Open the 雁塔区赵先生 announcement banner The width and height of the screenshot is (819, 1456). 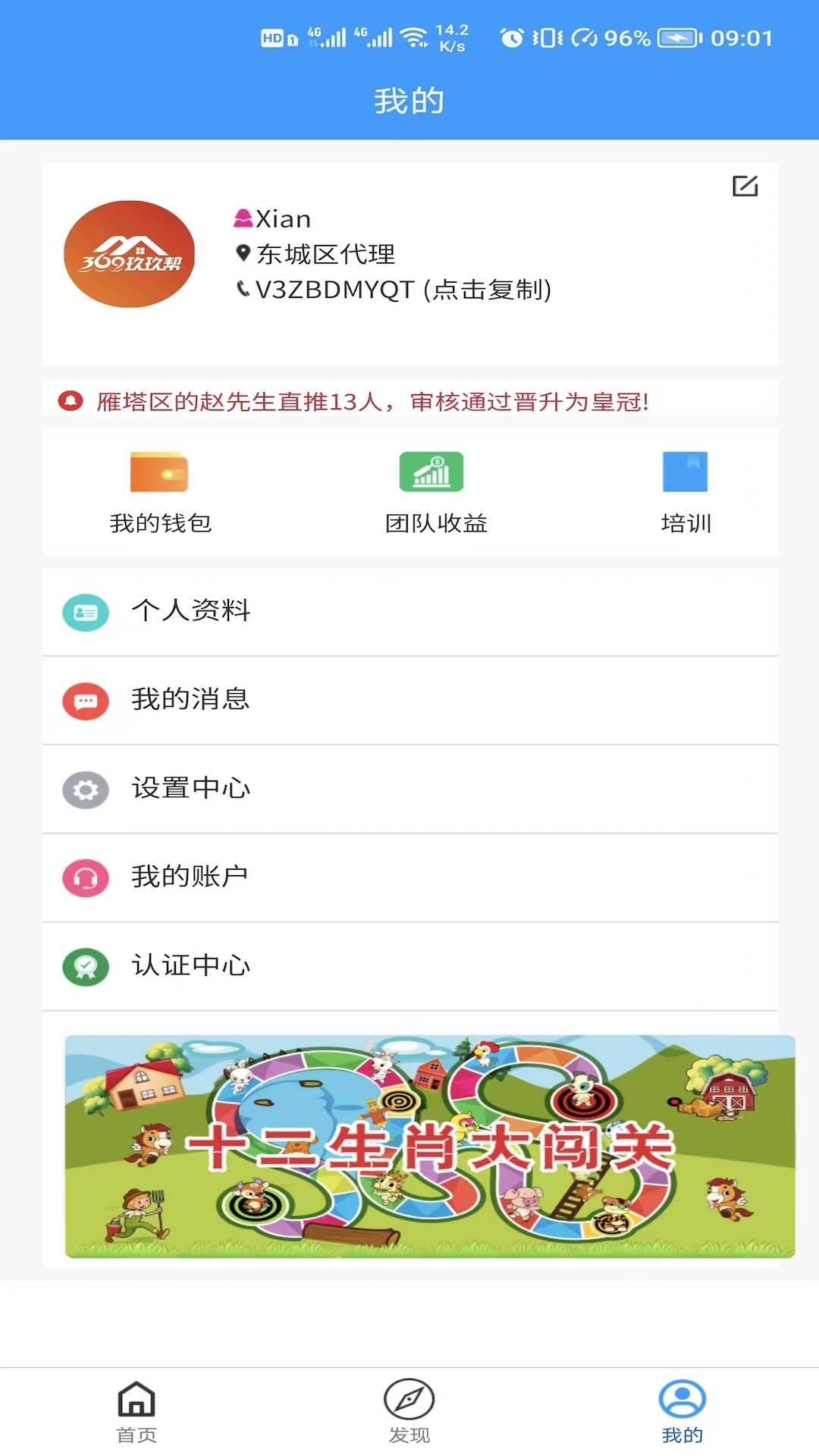tap(409, 400)
